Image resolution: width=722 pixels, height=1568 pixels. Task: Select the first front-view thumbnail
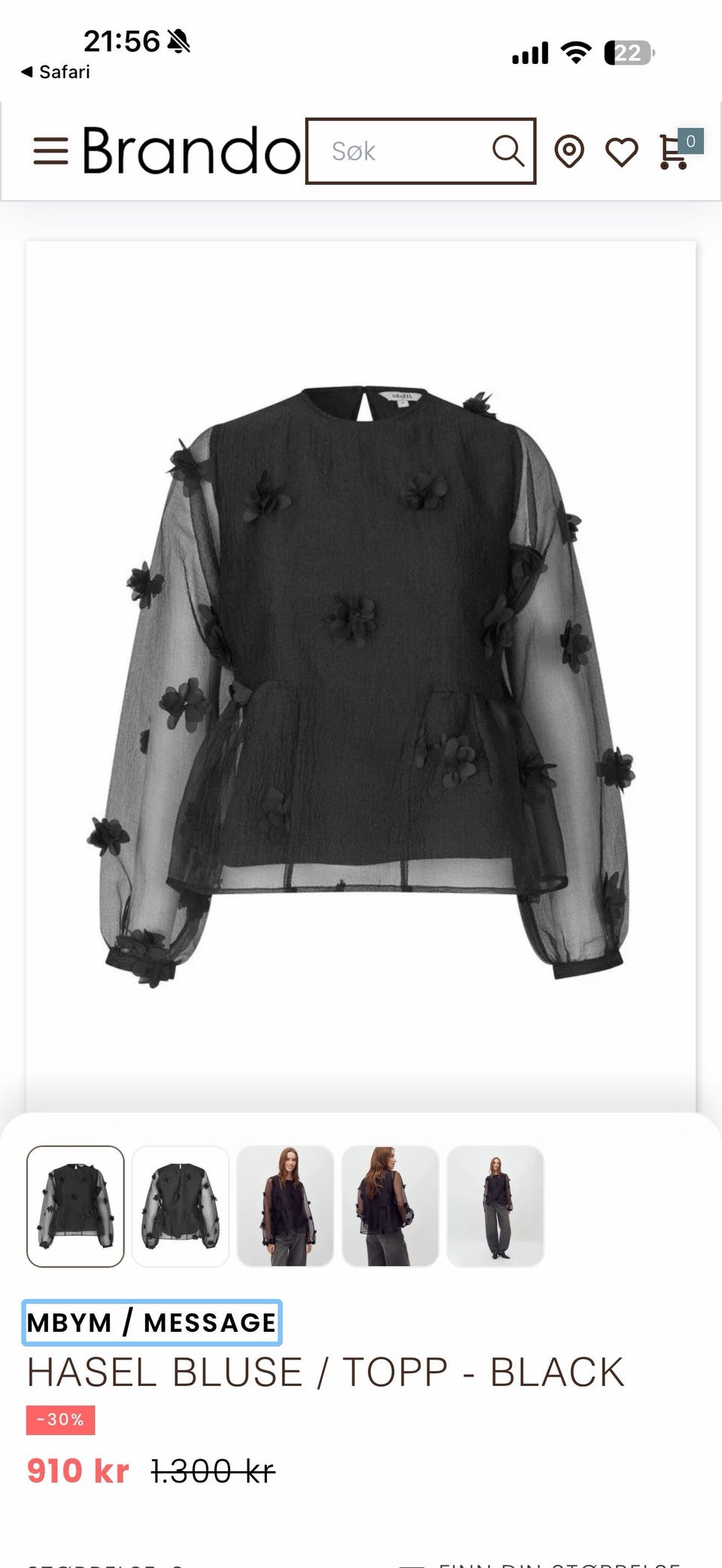(75, 1206)
